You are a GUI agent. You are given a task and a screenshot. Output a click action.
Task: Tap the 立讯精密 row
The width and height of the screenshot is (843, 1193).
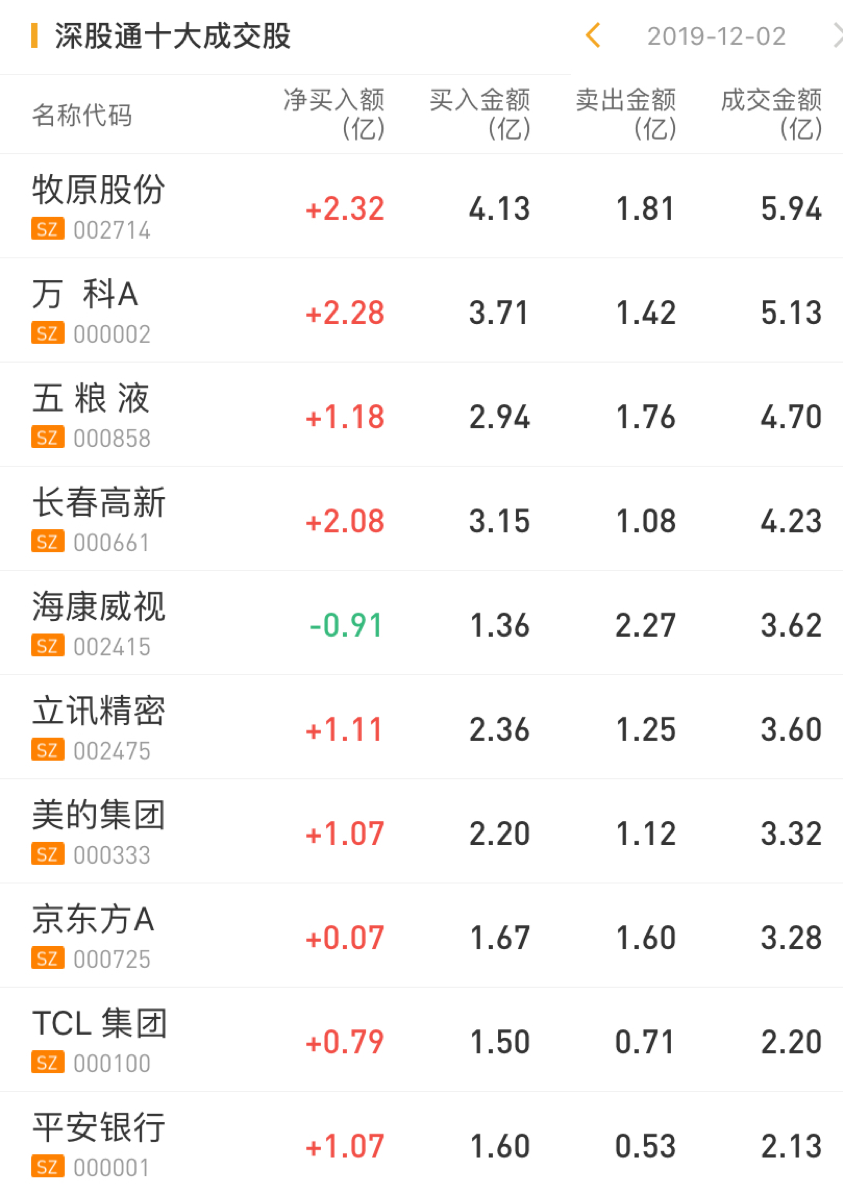tap(99, 727)
